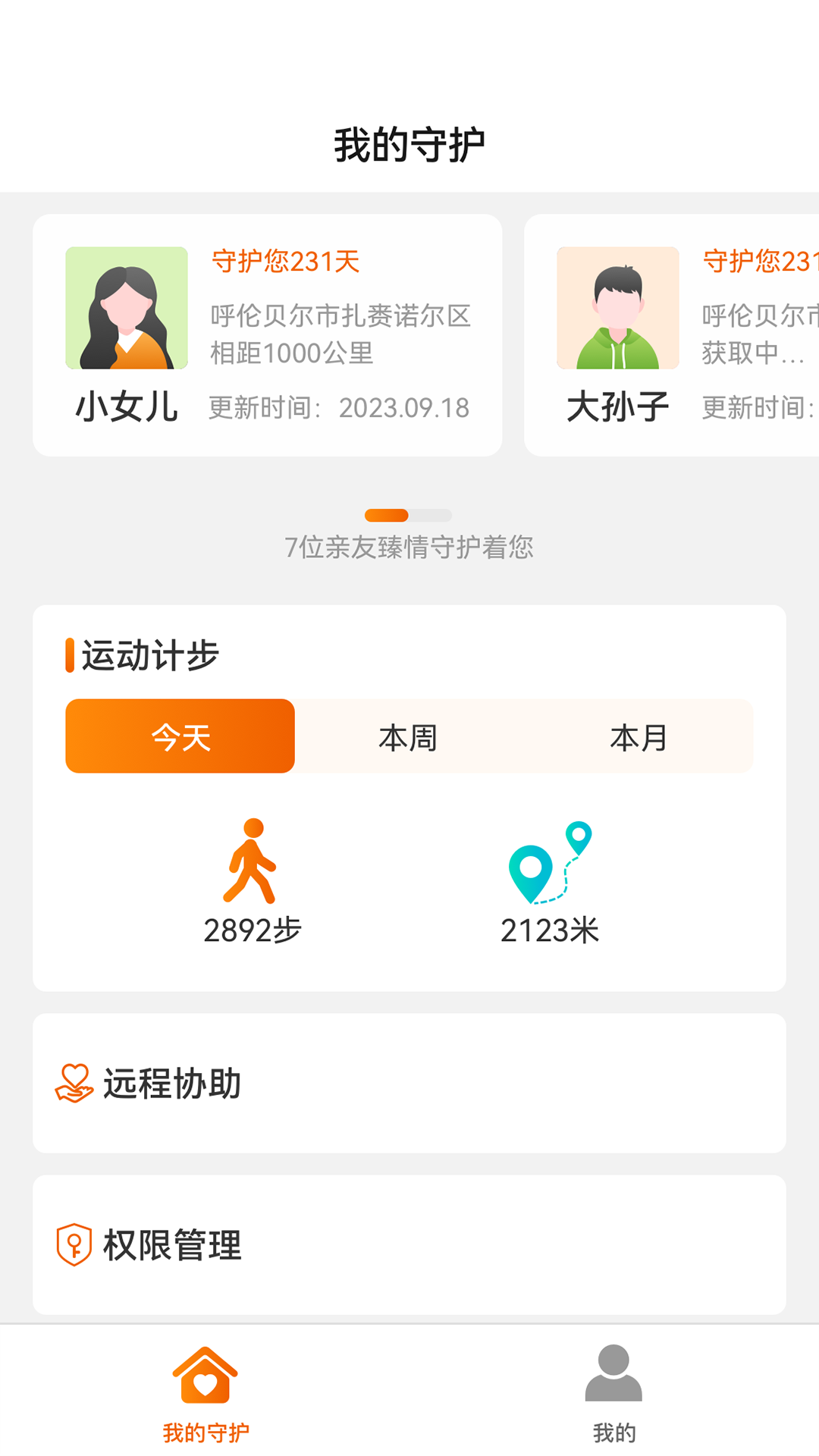Switch the step counter to 本月
The width and height of the screenshot is (819, 1456).
click(x=639, y=736)
